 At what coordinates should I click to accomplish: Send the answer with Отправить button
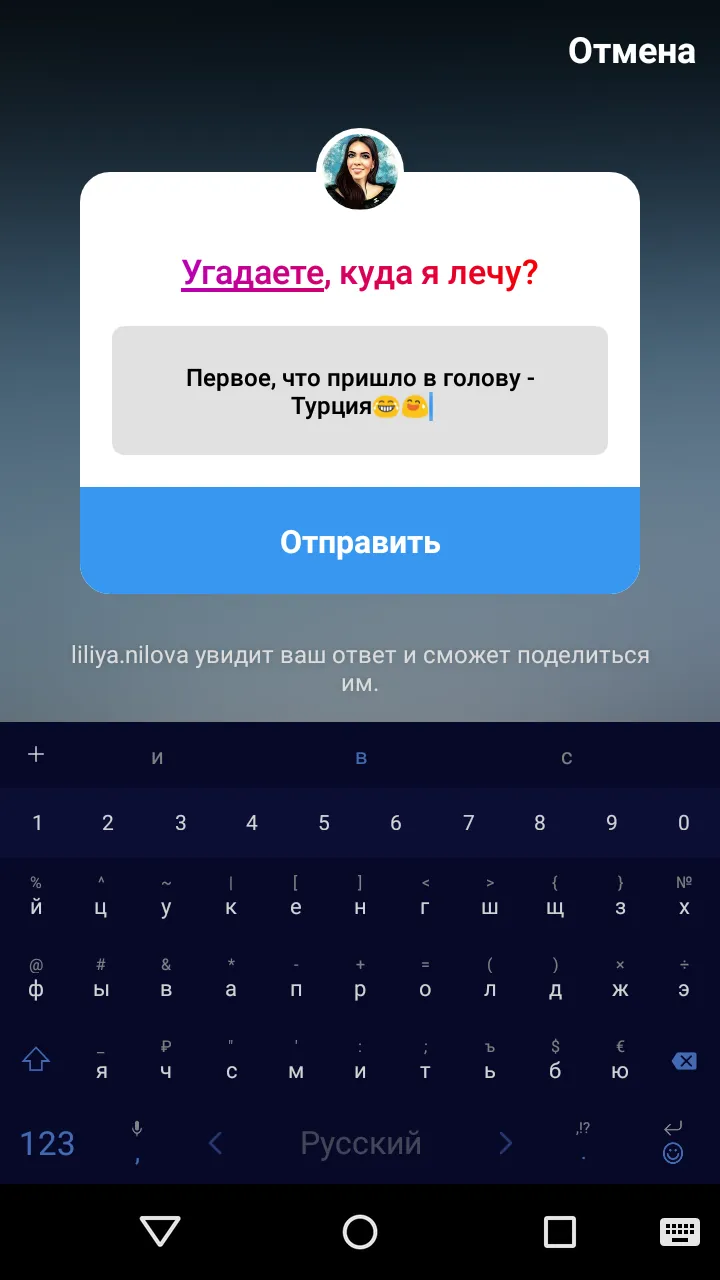[360, 541]
